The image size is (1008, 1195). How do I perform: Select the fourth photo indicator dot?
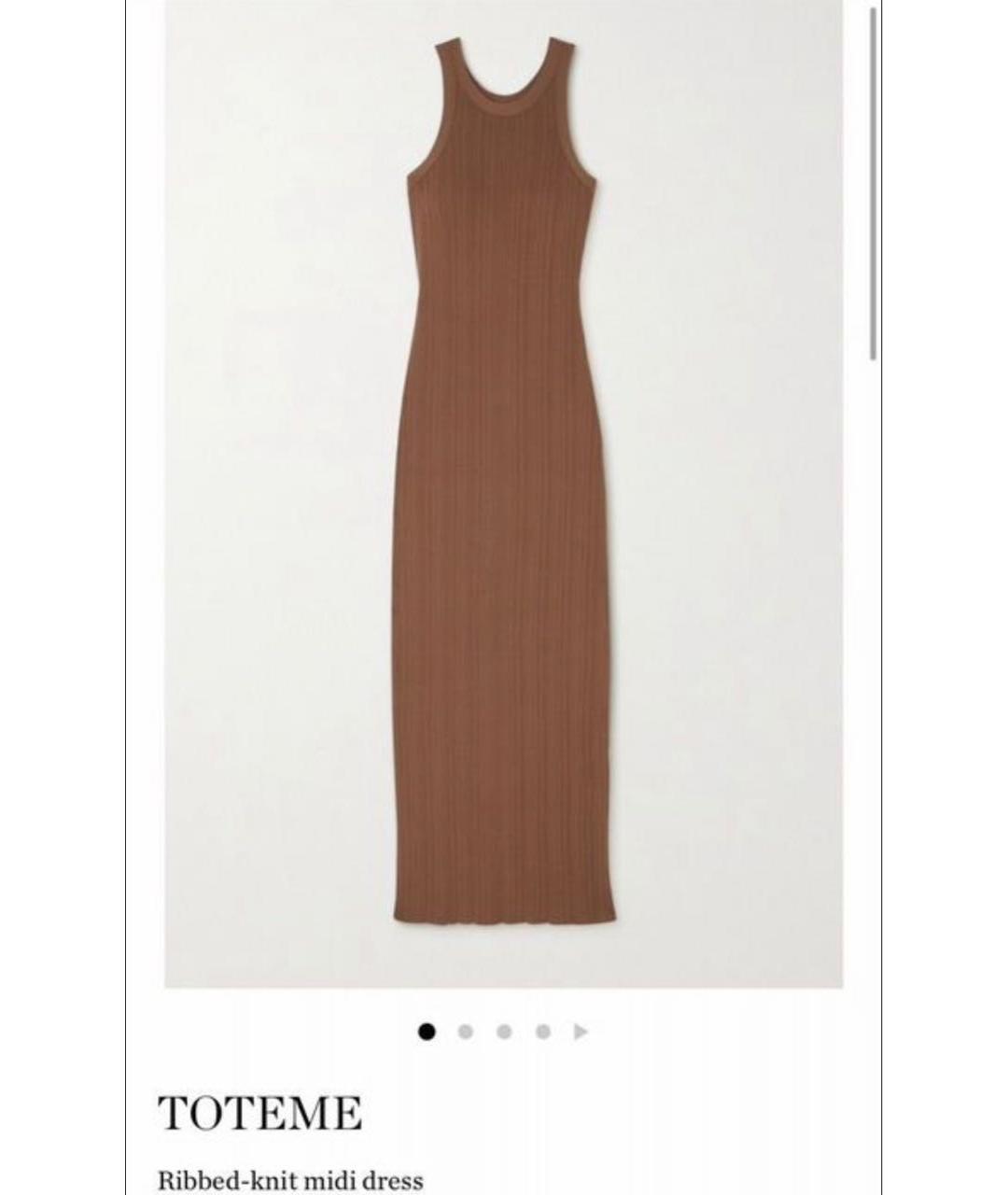[542, 1032]
